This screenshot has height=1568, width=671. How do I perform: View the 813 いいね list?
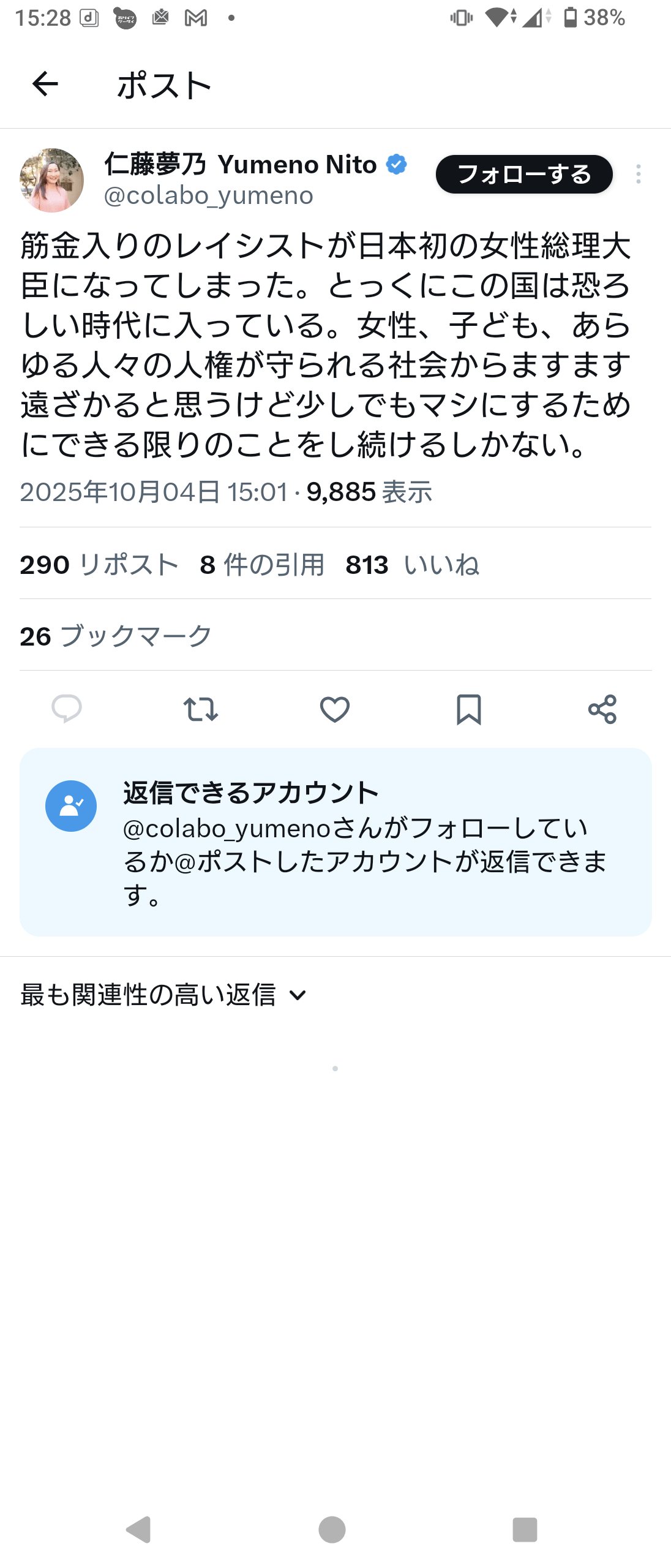tap(412, 564)
